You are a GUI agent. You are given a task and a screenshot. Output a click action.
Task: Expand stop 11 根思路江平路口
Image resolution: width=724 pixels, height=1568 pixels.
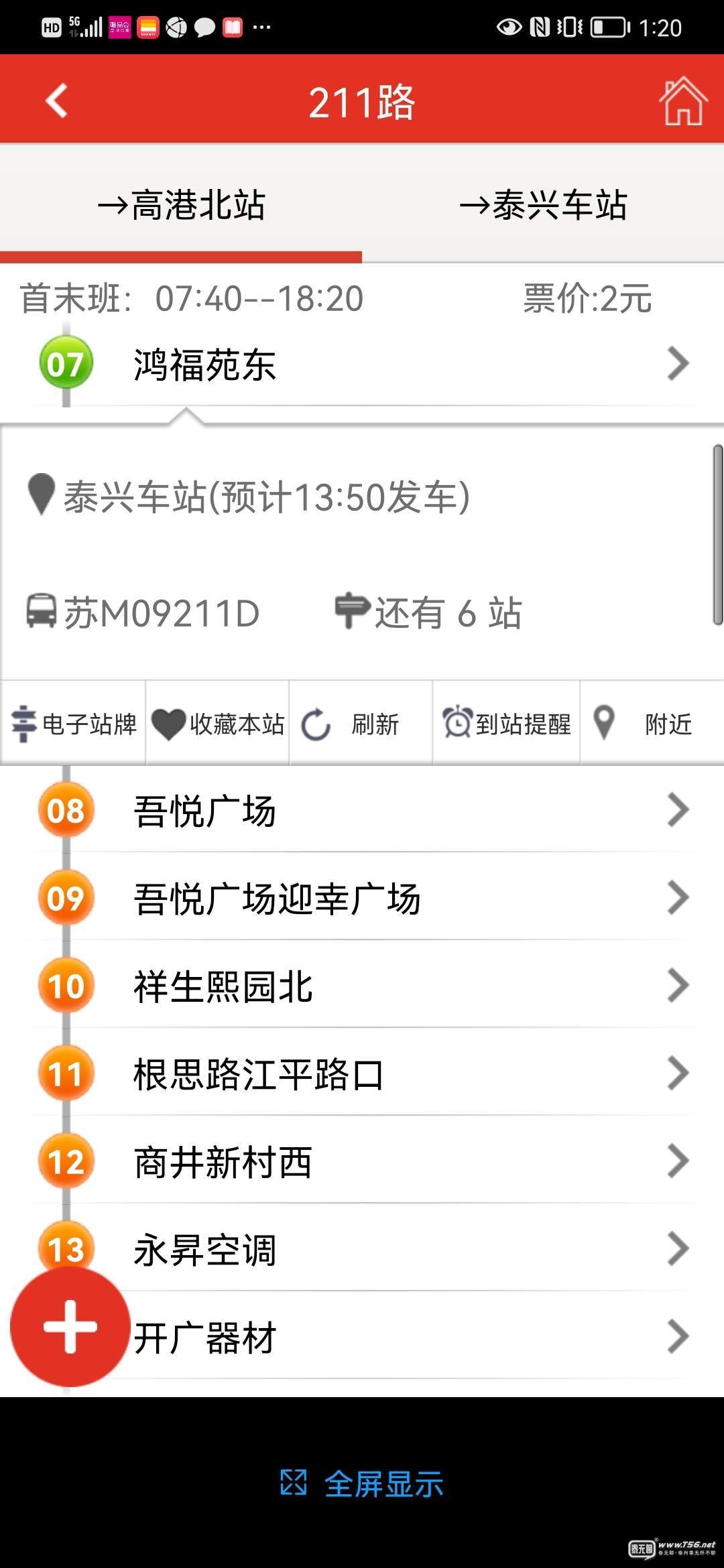click(362, 1074)
